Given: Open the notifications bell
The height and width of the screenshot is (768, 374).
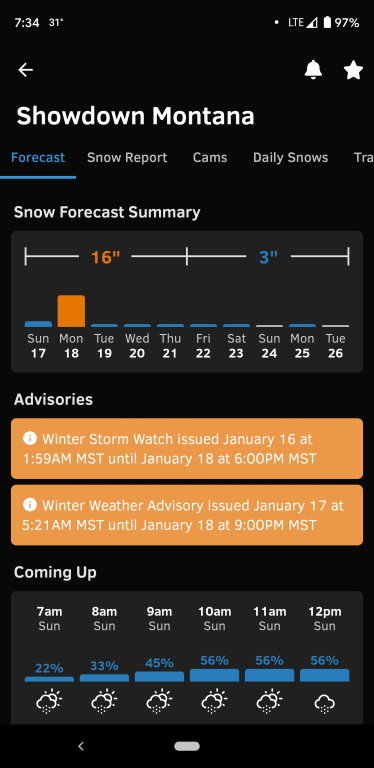Looking at the screenshot, I should click(313, 70).
